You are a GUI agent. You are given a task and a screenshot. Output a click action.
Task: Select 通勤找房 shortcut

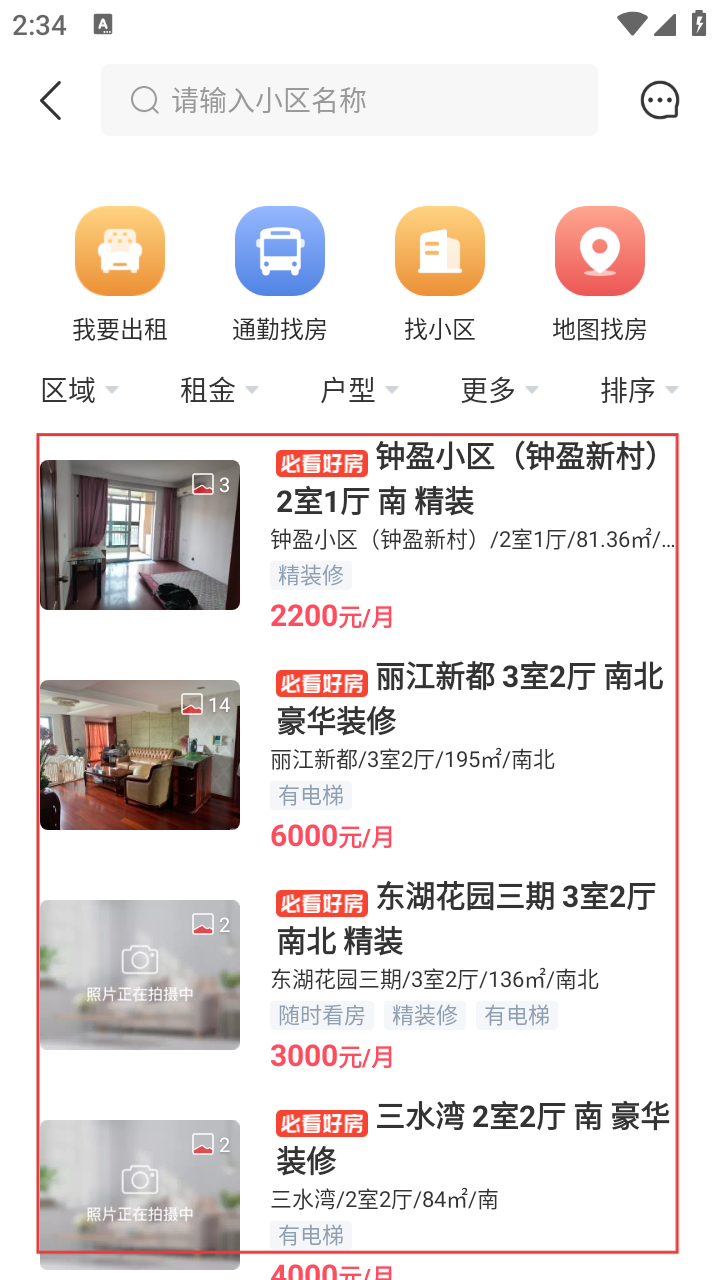tap(280, 272)
